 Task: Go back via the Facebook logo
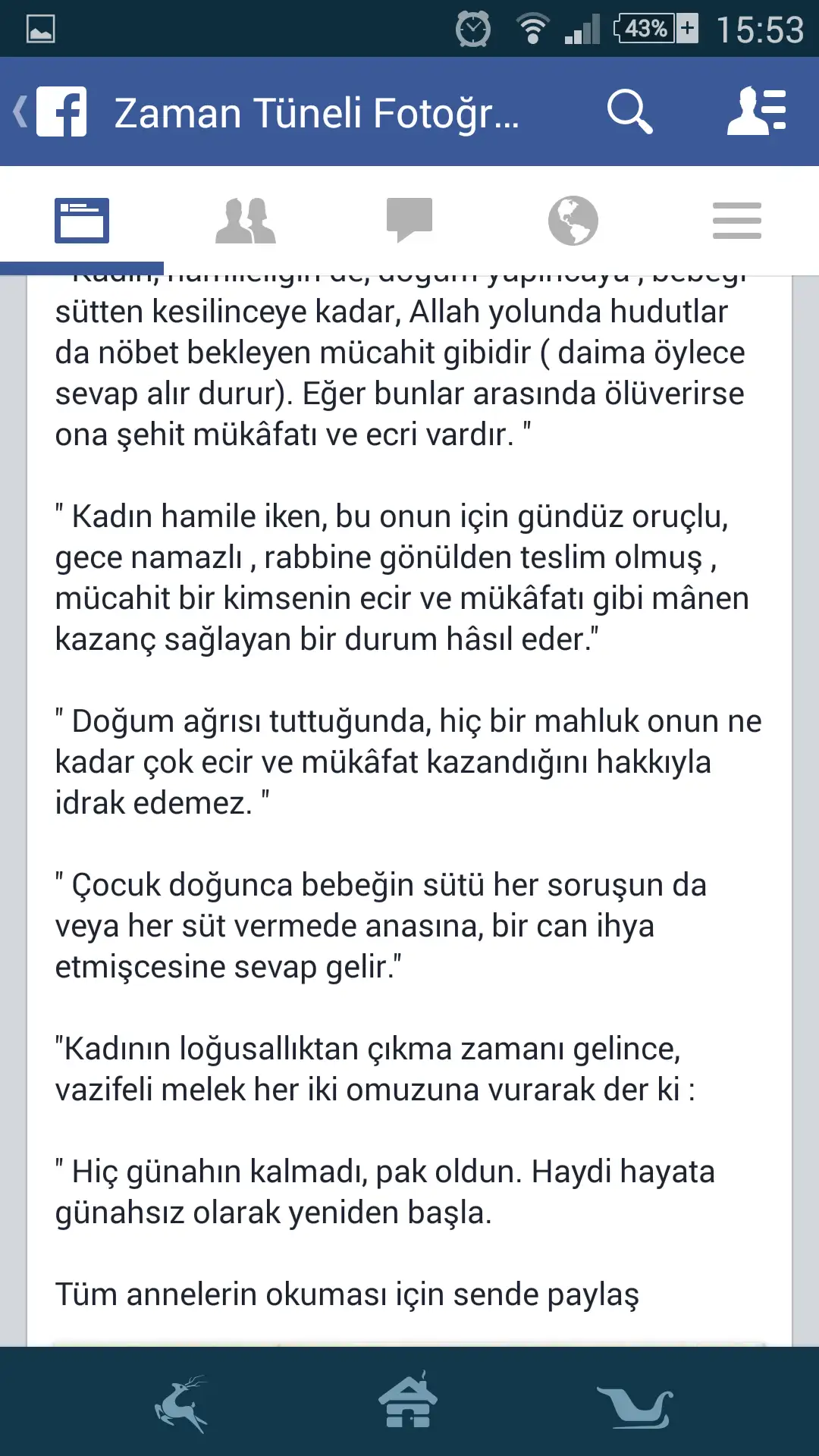coord(52,112)
